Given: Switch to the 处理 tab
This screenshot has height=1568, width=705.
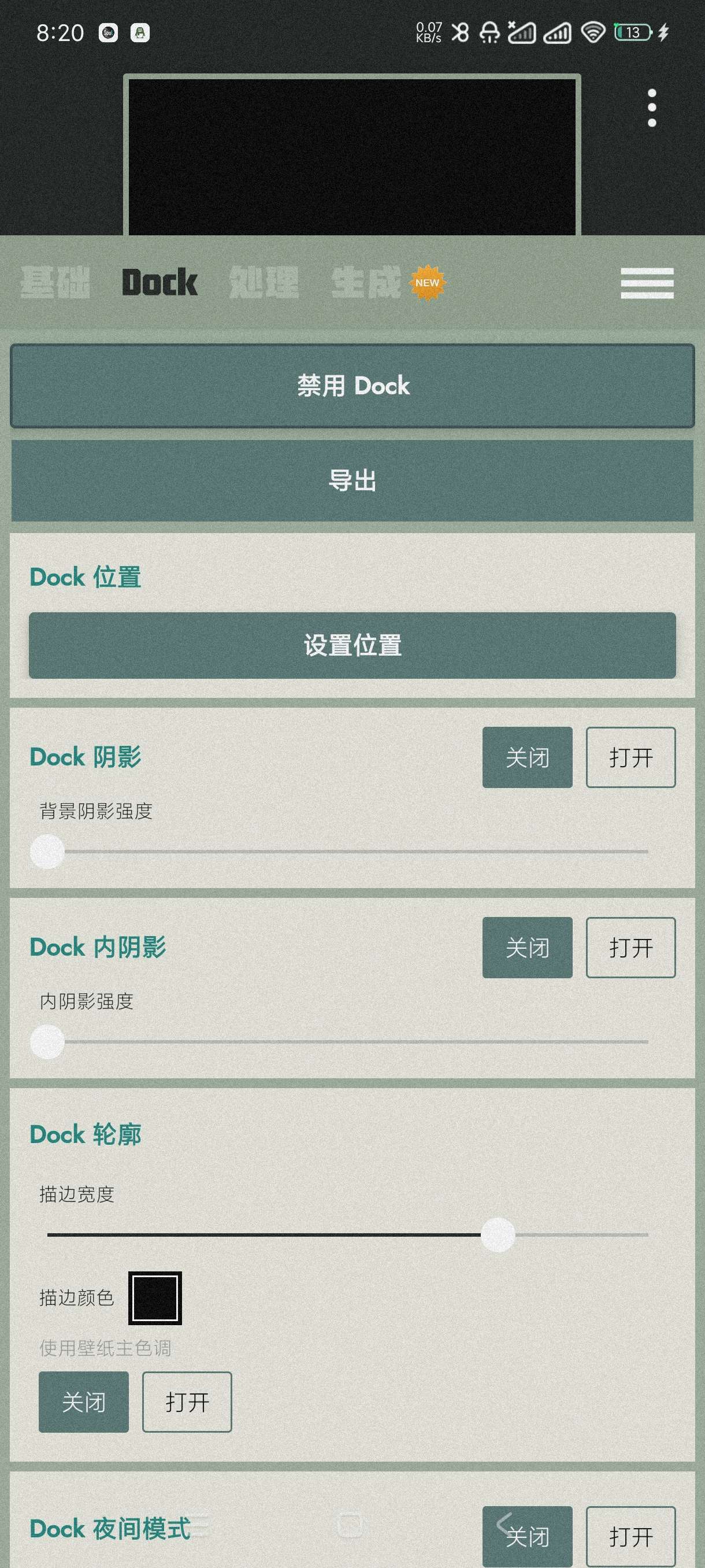Looking at the screenshot, I should 264,282.
